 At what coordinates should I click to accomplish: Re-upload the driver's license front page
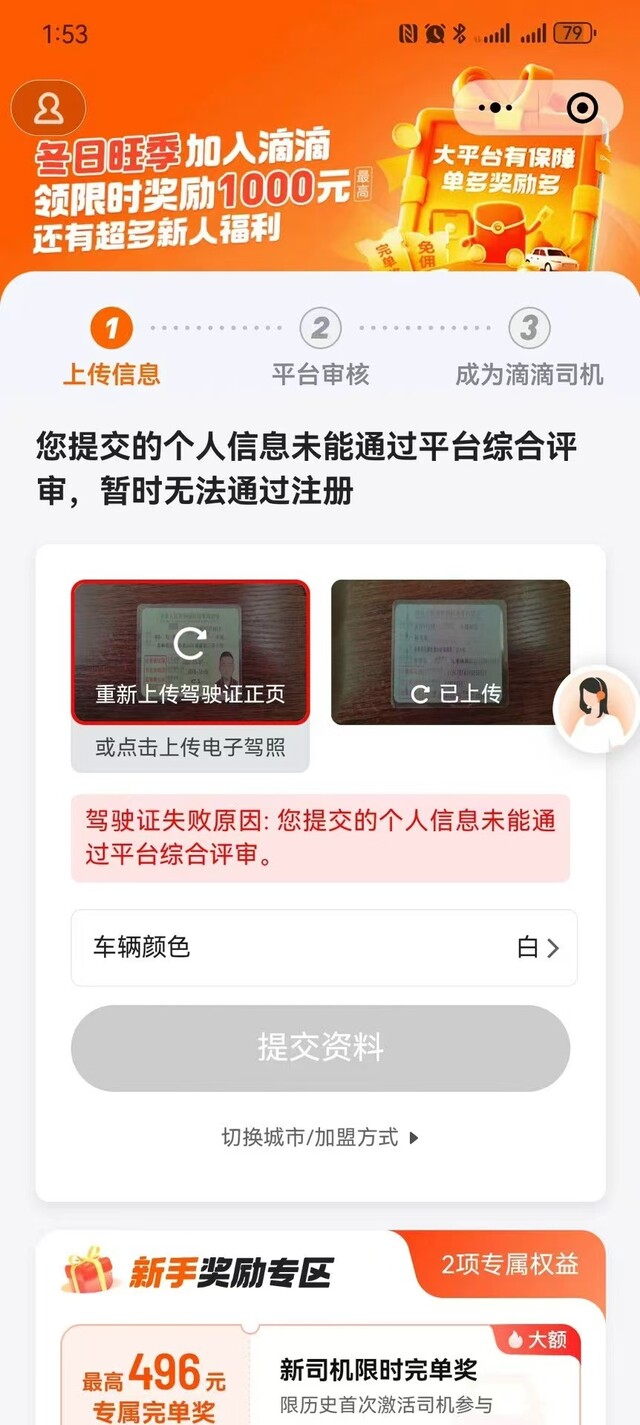[x=190, y=652]
